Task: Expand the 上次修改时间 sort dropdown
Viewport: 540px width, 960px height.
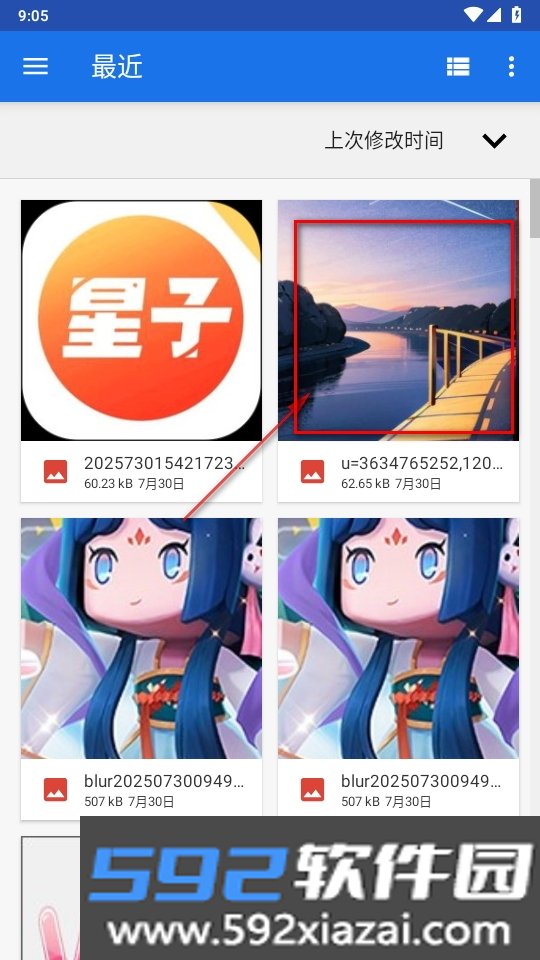Action: (494, 140)
